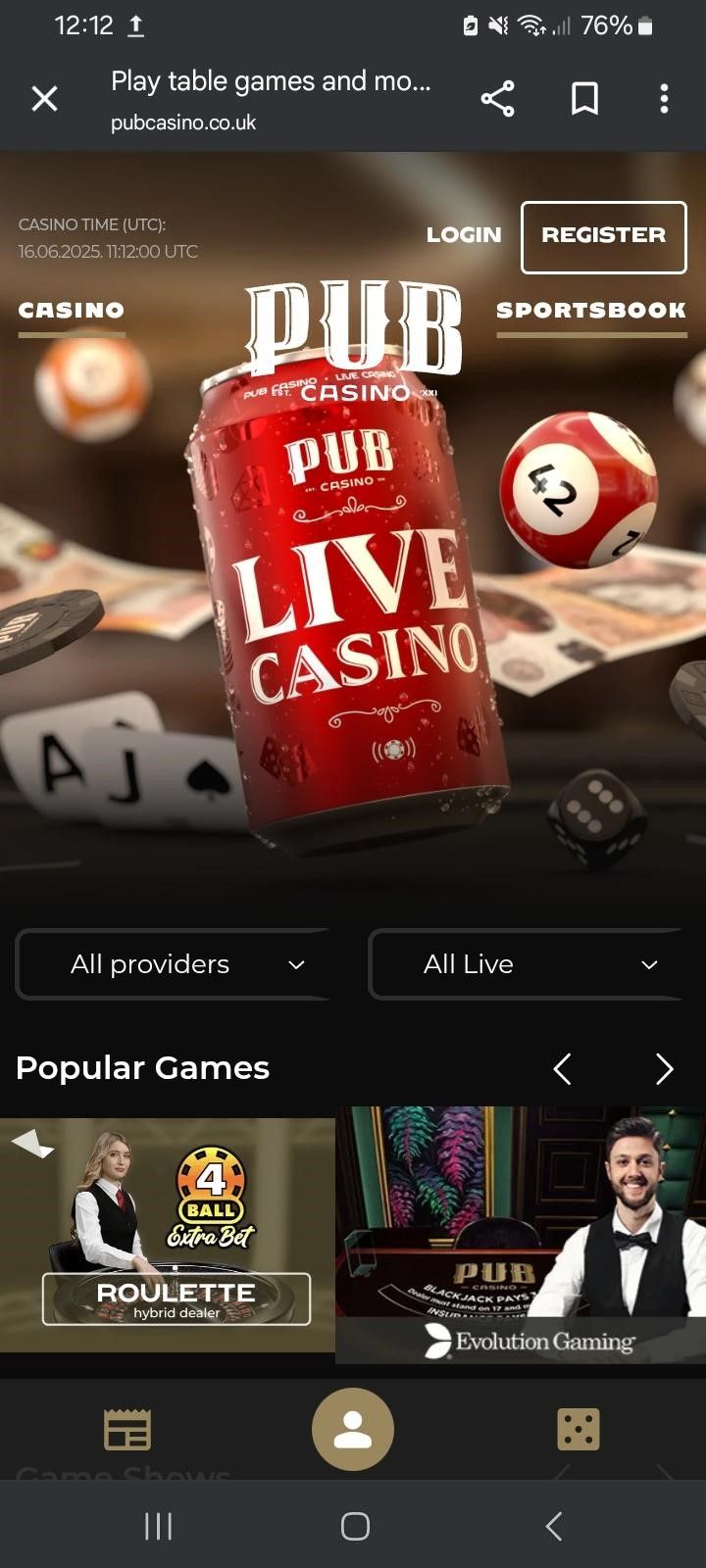Open Pub Casino Blackjack by Evolution Gaming
706x1568 pixels.
[x=521, y=1235]
